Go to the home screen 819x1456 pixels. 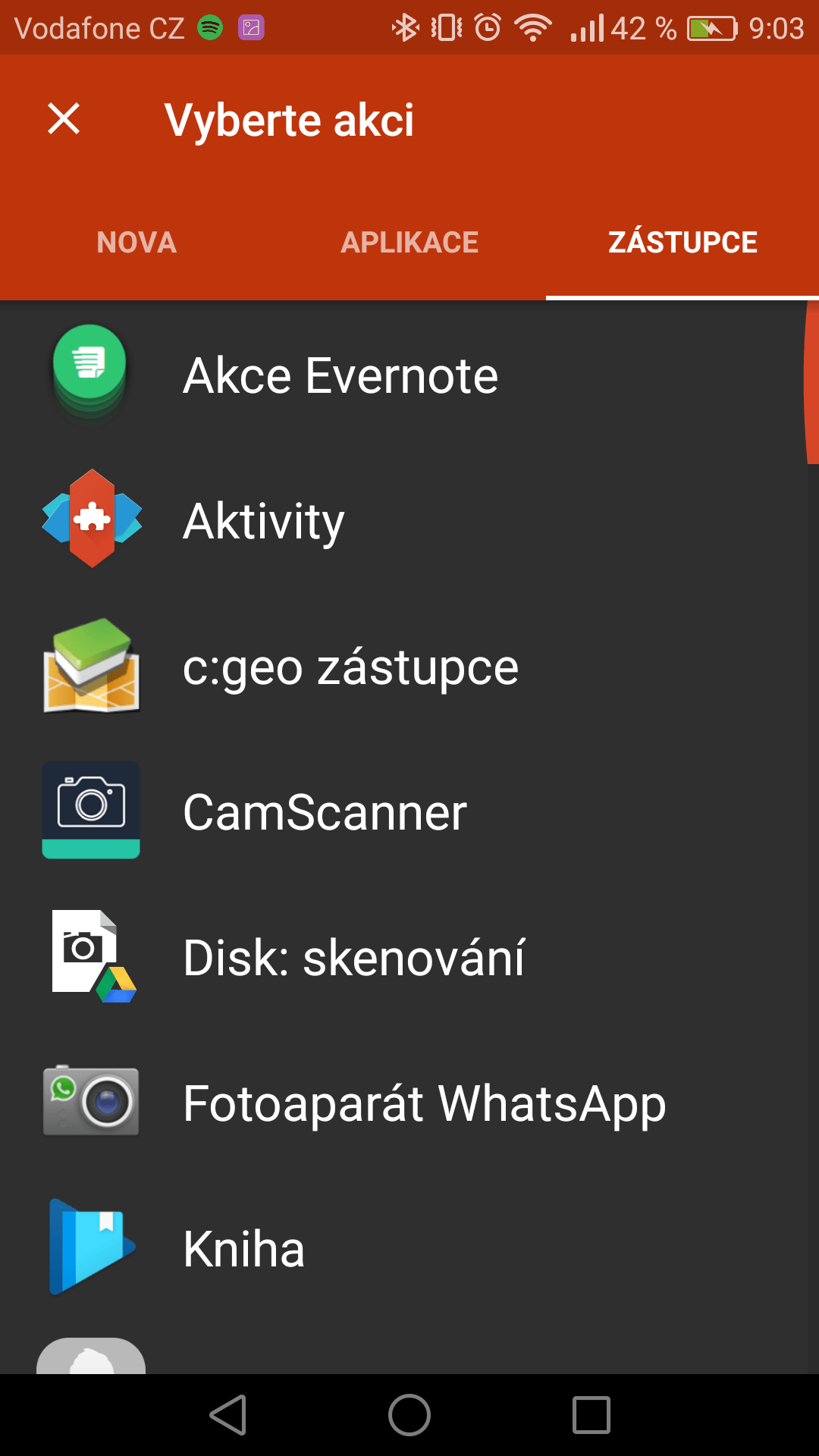[x=409, y=1415]
